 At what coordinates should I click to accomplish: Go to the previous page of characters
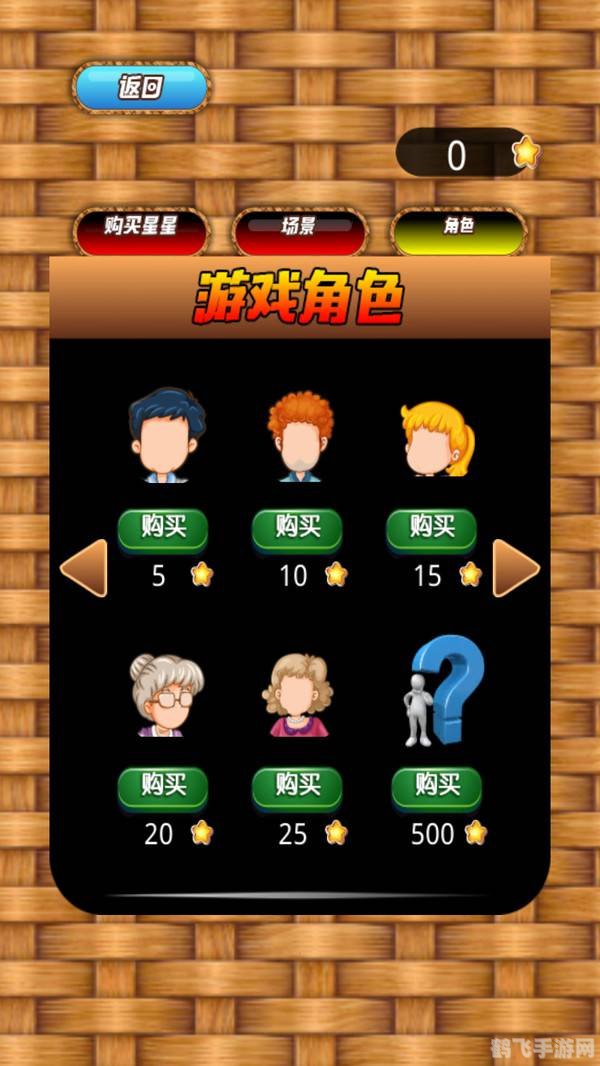point(83,568)
